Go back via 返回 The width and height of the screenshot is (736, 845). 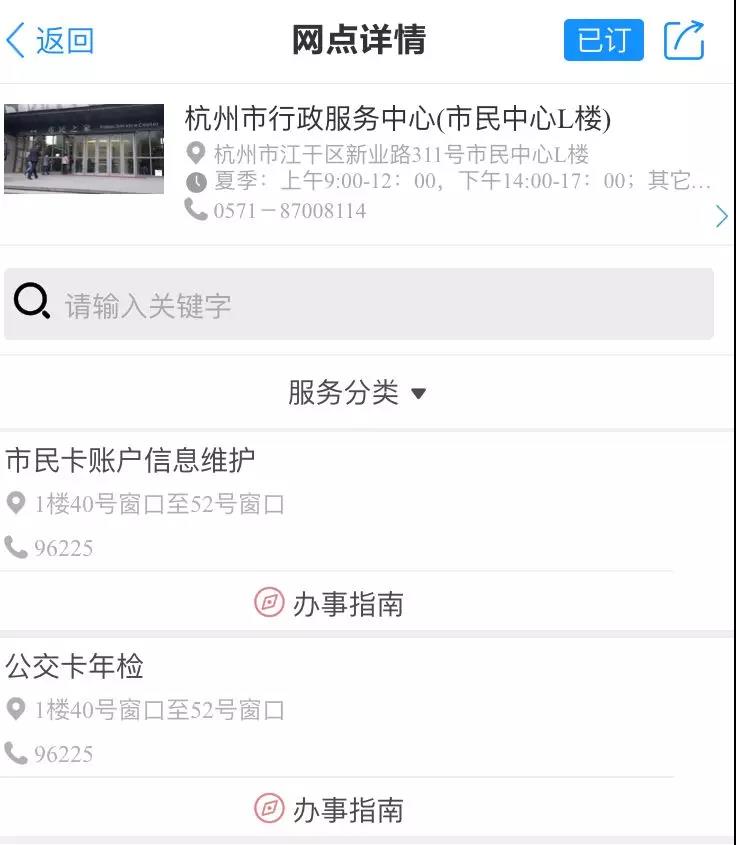pos(50,41)
